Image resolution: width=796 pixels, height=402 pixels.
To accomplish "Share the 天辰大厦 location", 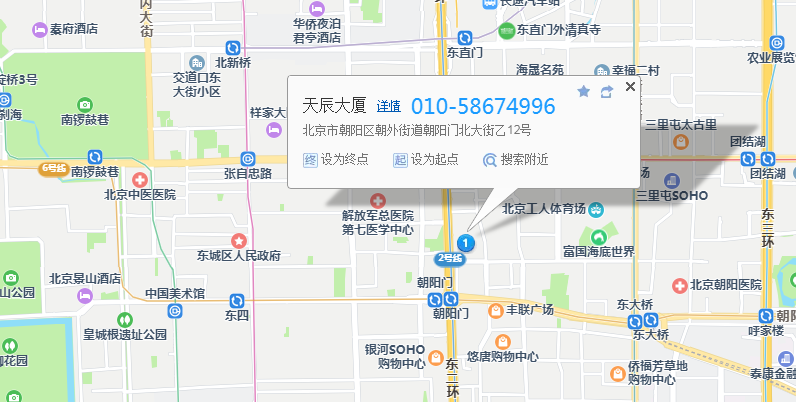I will click(x=607, y=92).
